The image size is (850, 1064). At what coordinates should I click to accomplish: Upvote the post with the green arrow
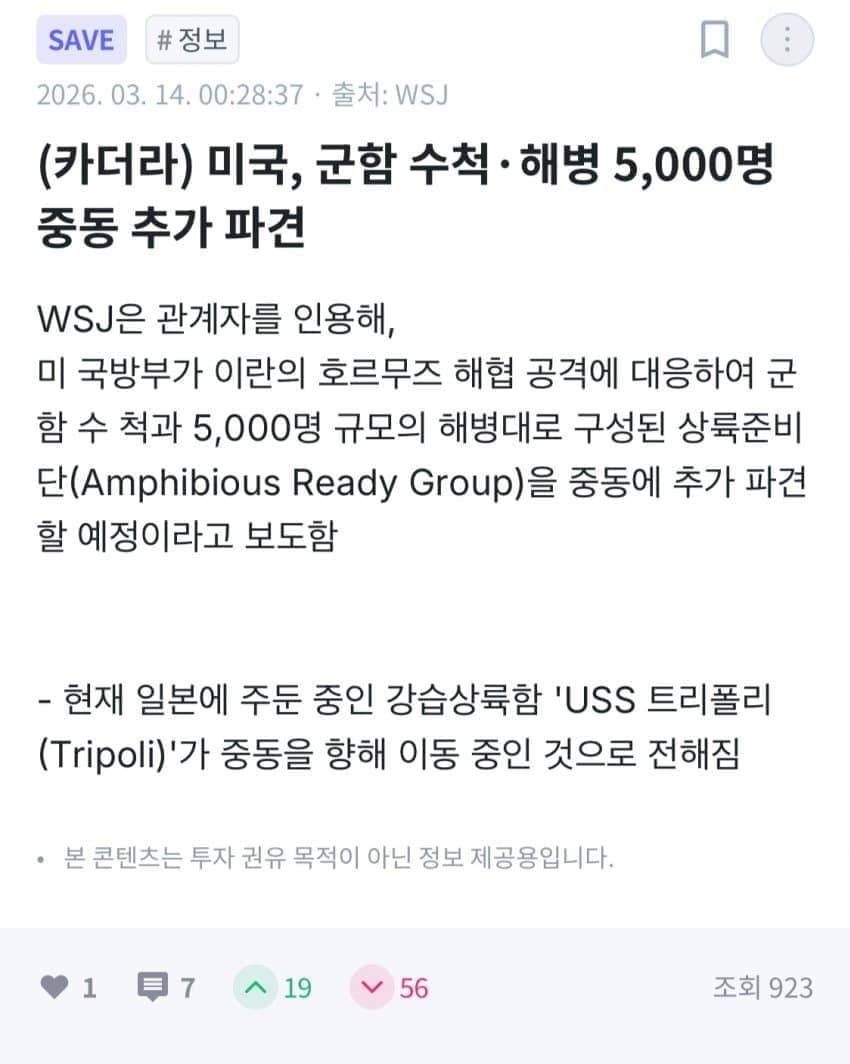pyautogui.click(x=257, y=988)
